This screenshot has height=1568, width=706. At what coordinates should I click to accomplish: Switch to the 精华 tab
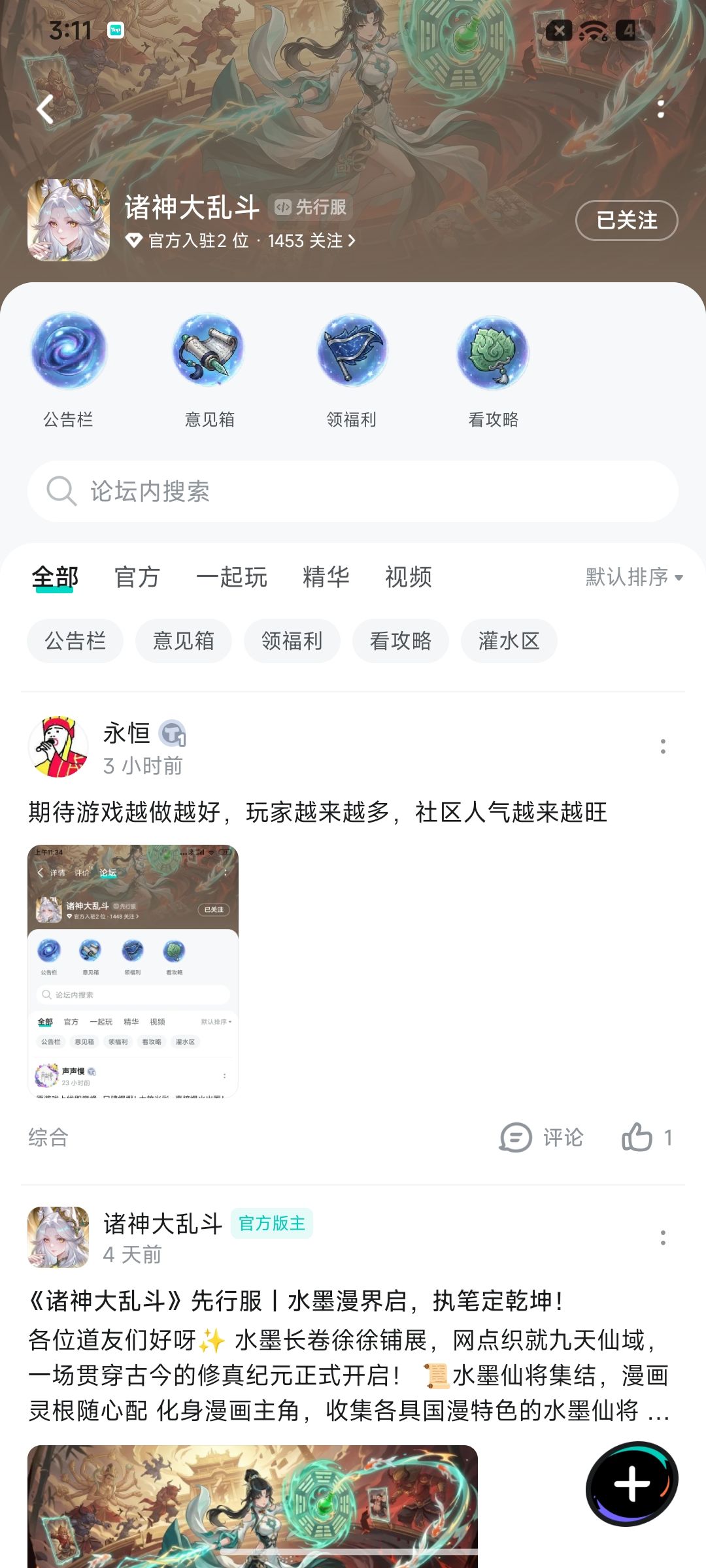click(x=326, y=577)
